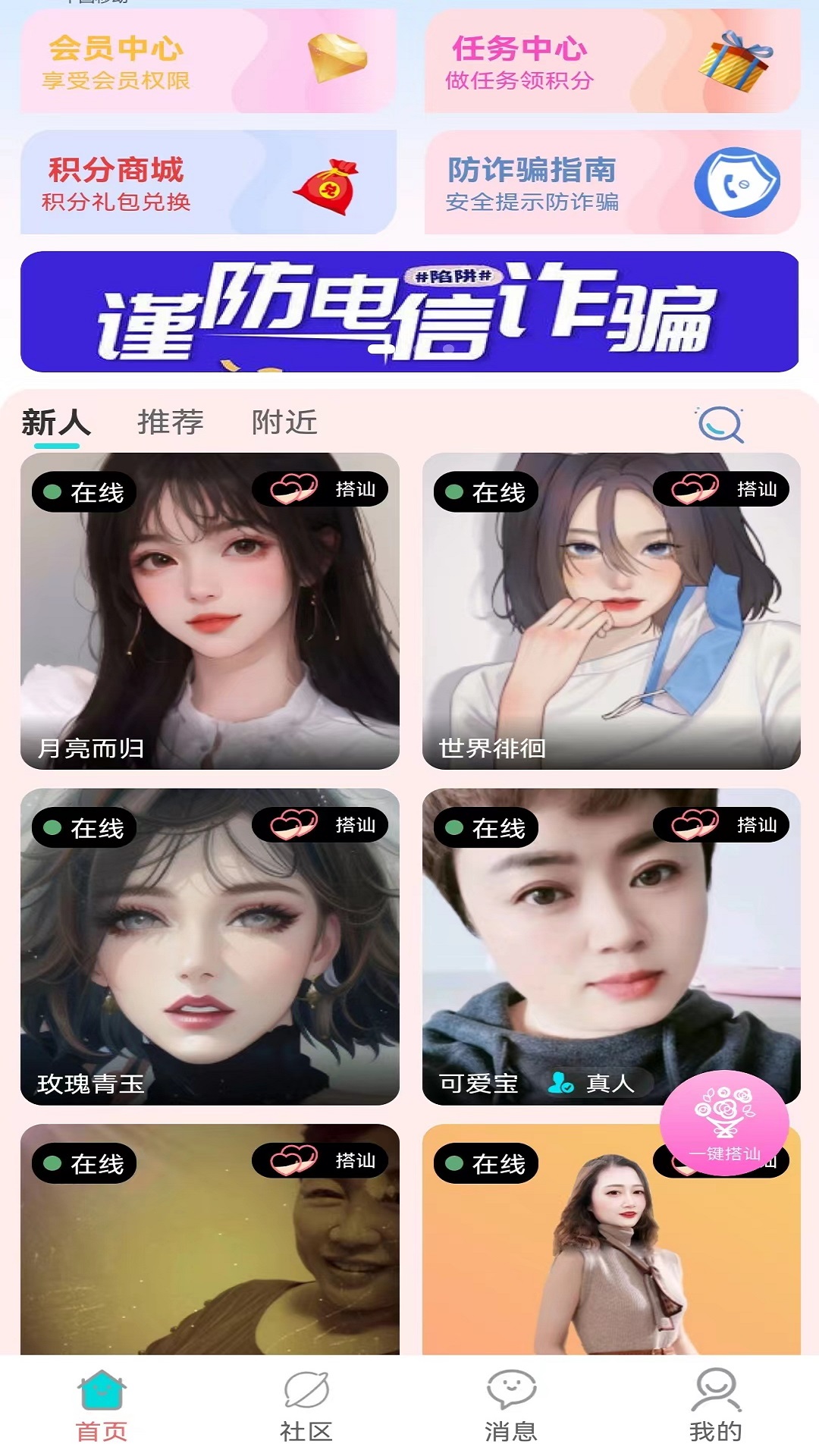Switch to the 附近 tab
Viewport: 819px width, 1456px height.
pyautogui.click(x=284, y=422)
